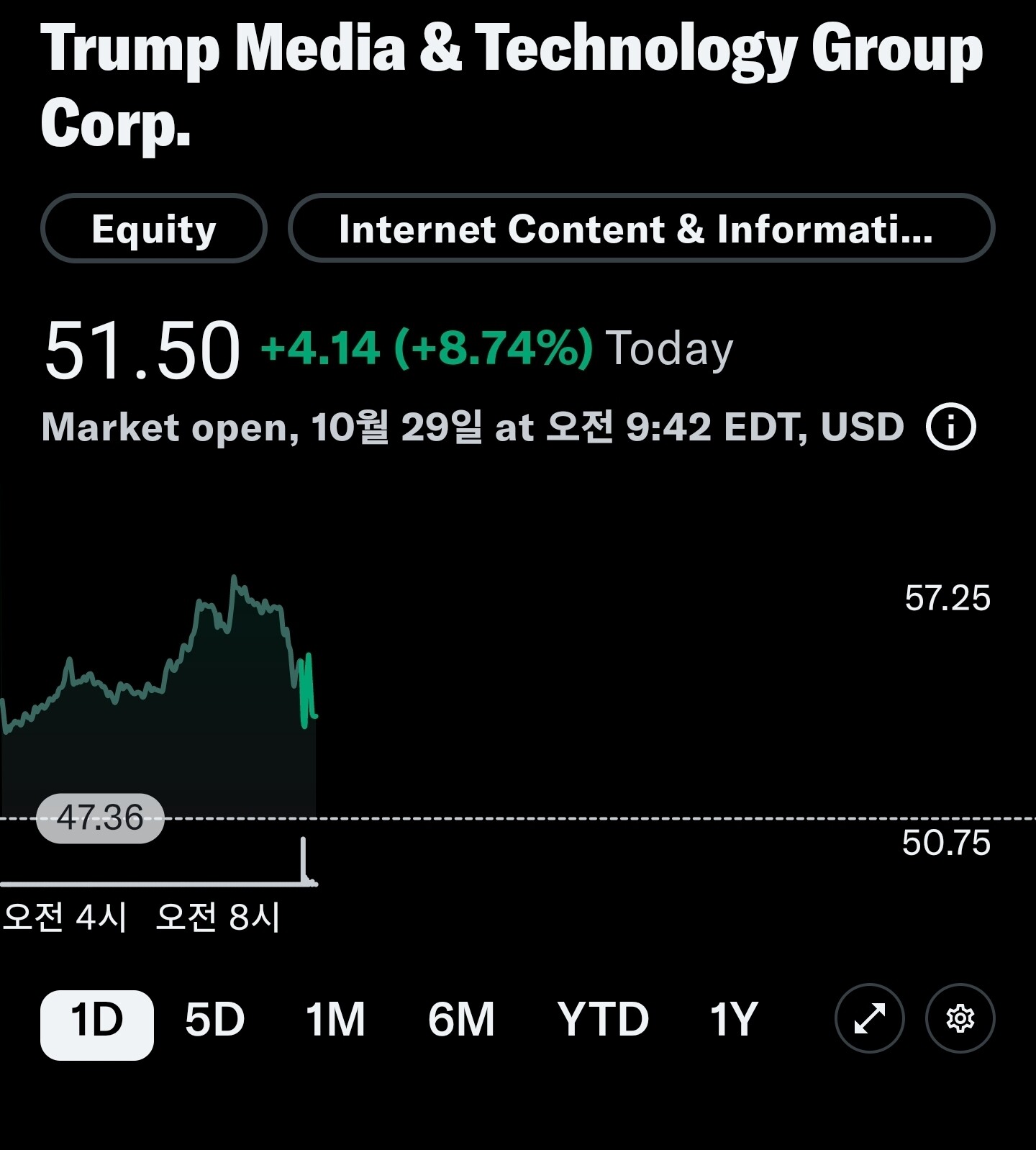
Task: Expand the chart to full screen
Action: click(869, 1018)
